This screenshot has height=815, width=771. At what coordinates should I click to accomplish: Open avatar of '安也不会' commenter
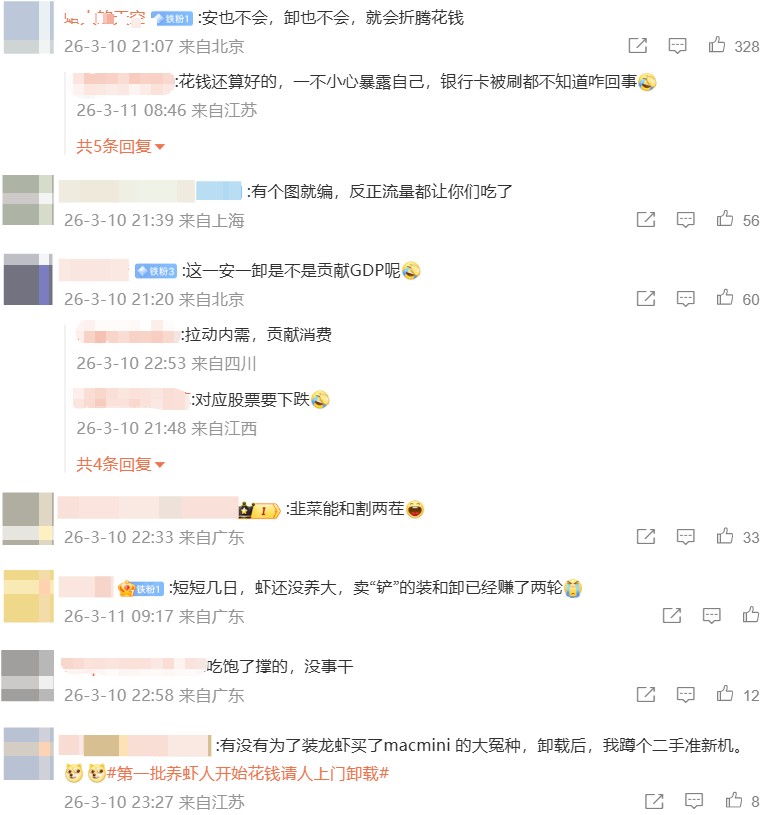(x=28, y=27)
